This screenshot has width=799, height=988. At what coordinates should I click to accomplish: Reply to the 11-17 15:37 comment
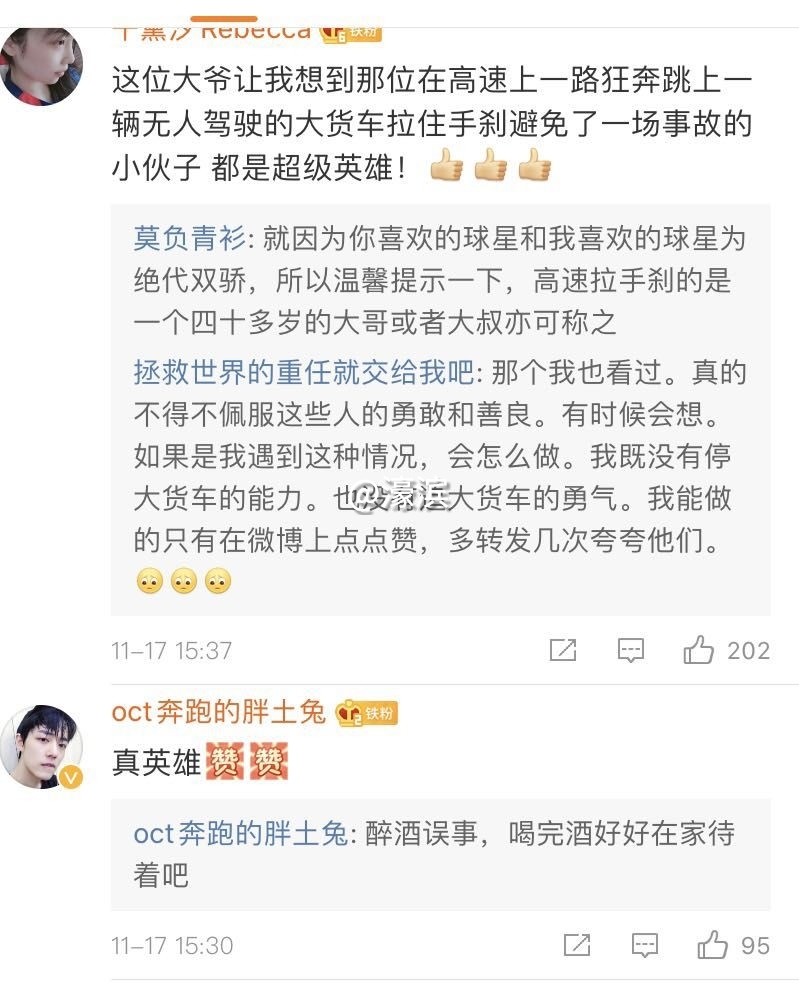click(x=630, y=651)
